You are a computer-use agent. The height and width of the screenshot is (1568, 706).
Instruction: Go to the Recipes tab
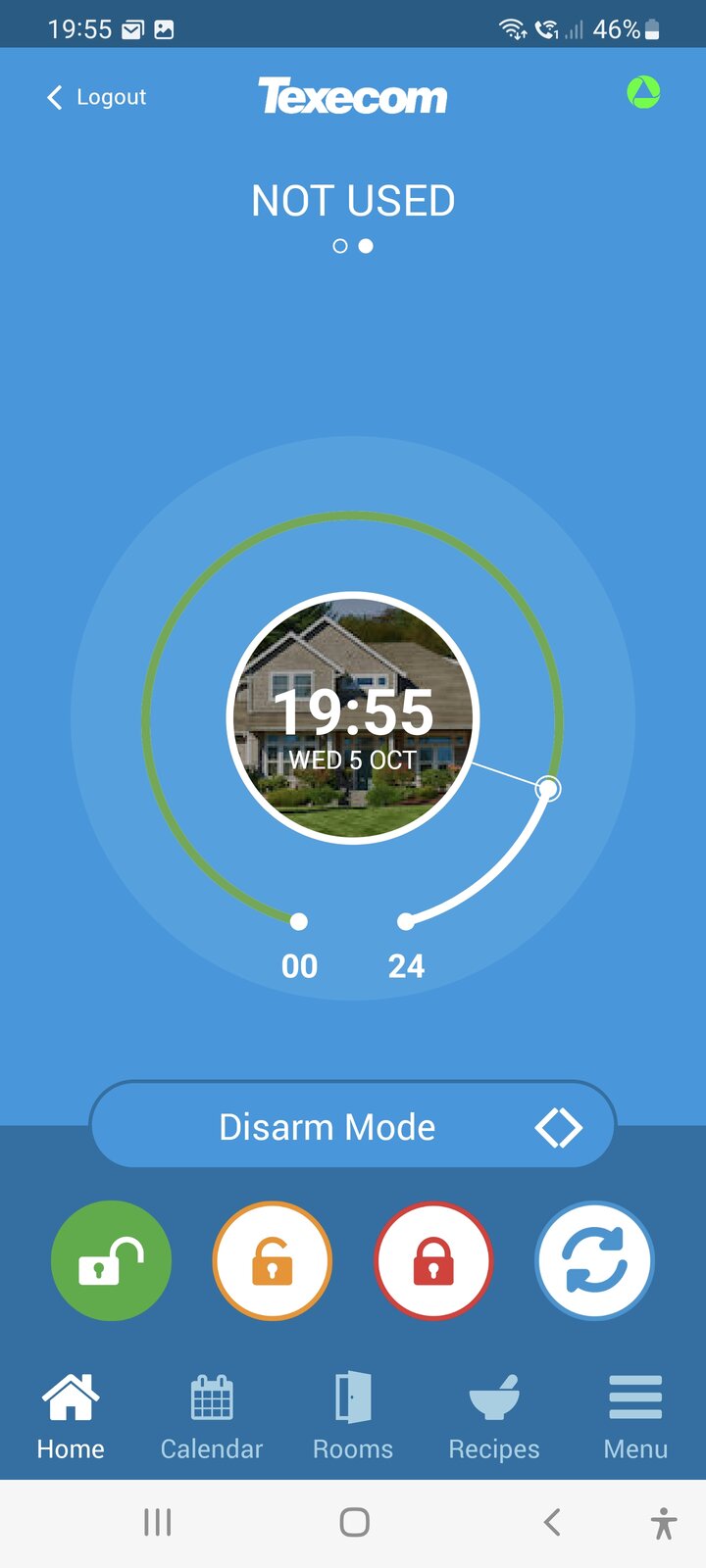494,1417
